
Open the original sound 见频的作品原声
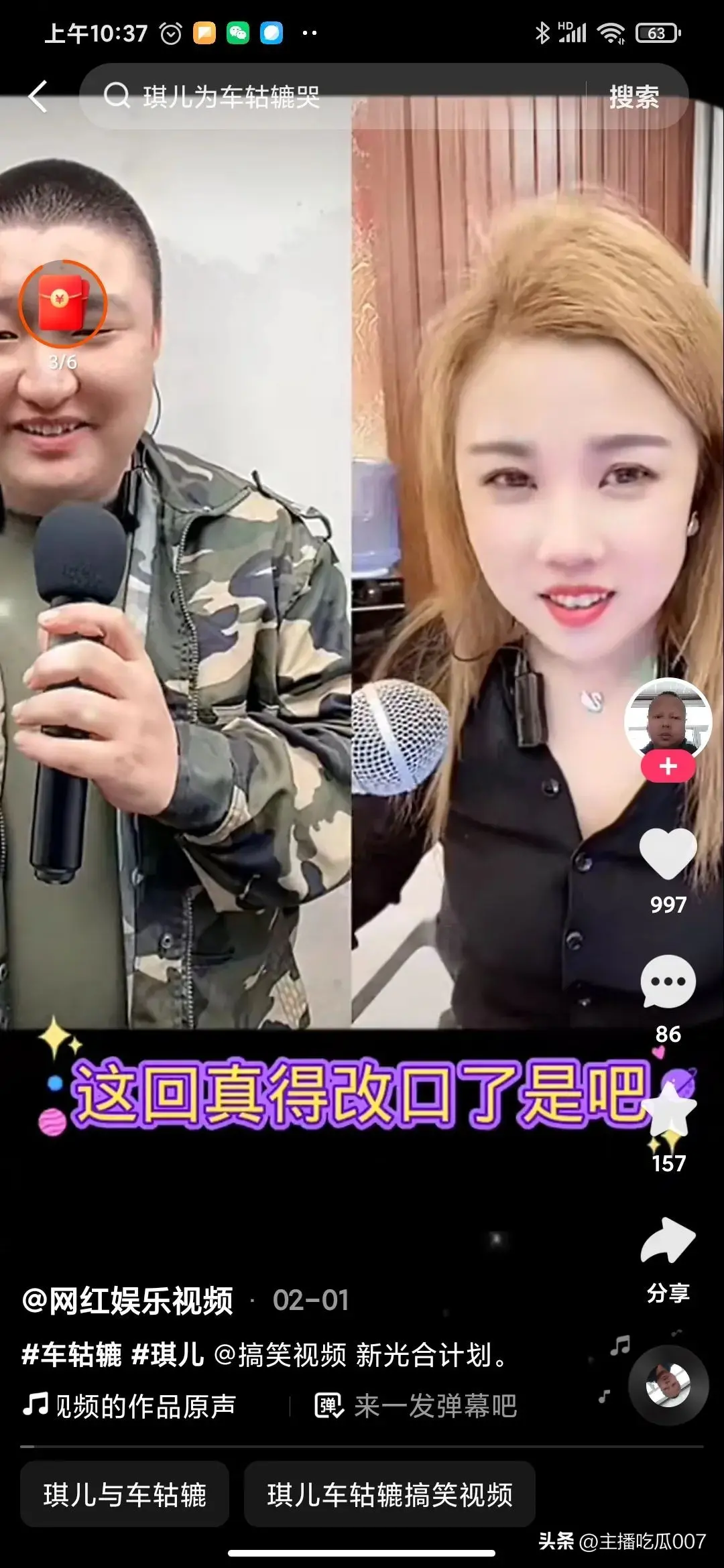(x=131, y=1406)
